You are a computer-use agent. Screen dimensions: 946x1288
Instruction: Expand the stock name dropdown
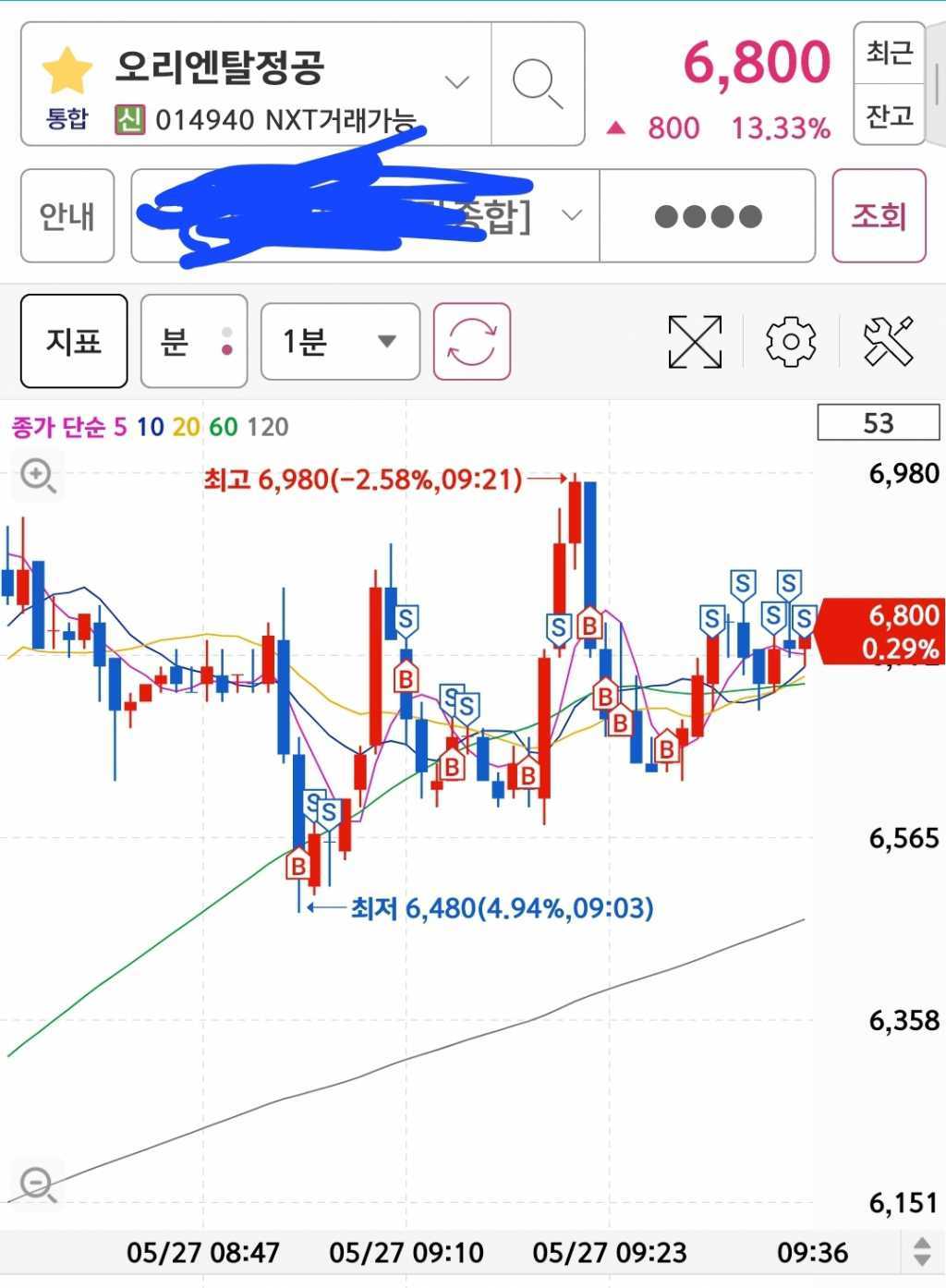pos(456,82)
